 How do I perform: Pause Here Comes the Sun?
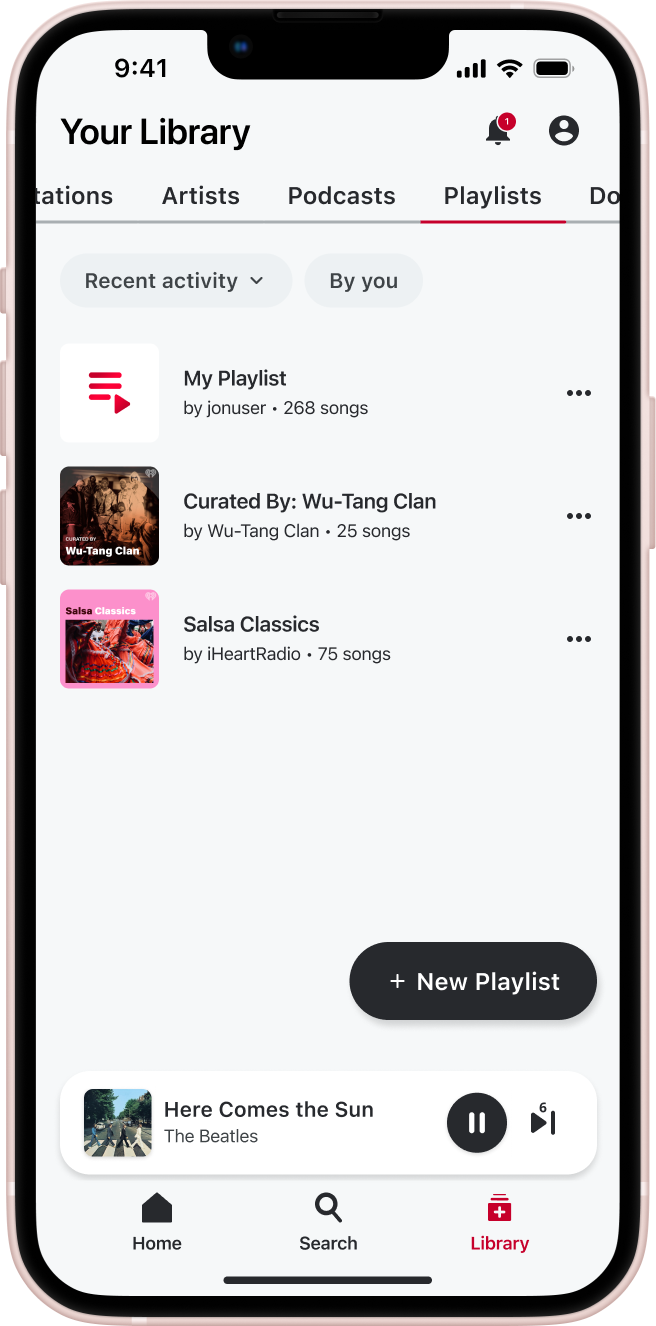click(x=477, y=1122)
